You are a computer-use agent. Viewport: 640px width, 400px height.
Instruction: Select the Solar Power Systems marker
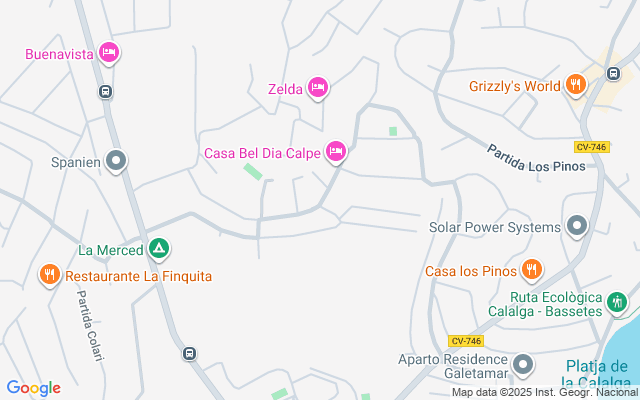tap(576, 226)
